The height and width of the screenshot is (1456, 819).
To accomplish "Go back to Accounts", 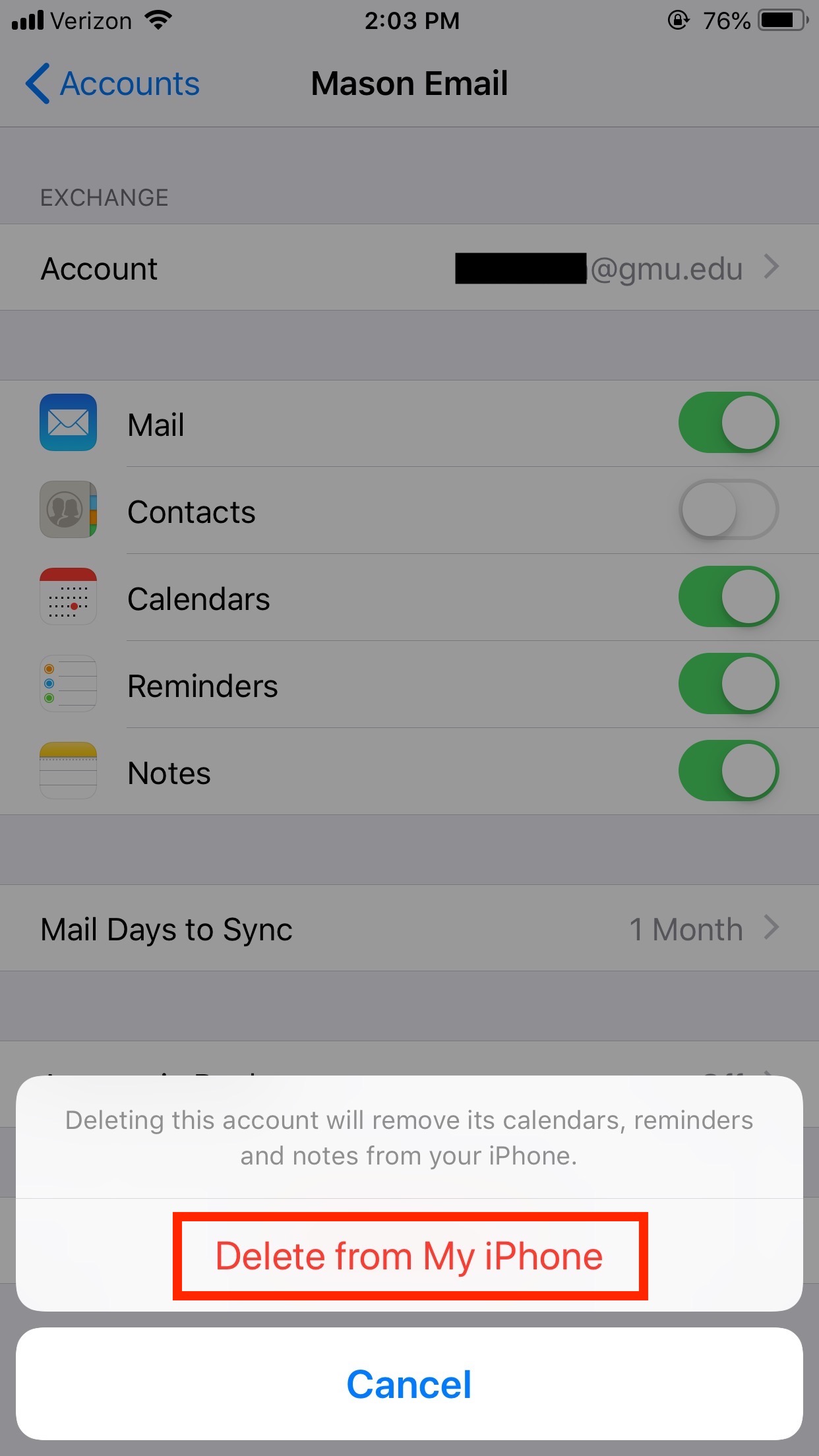I will 113,84.
